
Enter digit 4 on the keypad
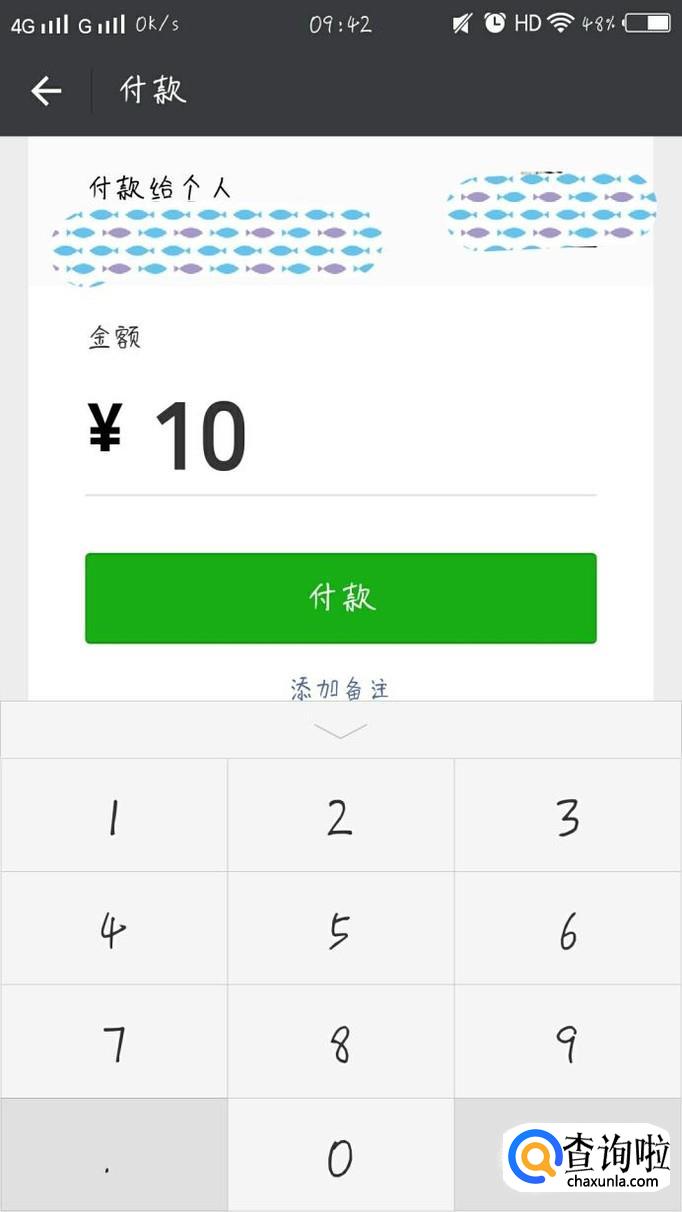[x=114, y=929]
